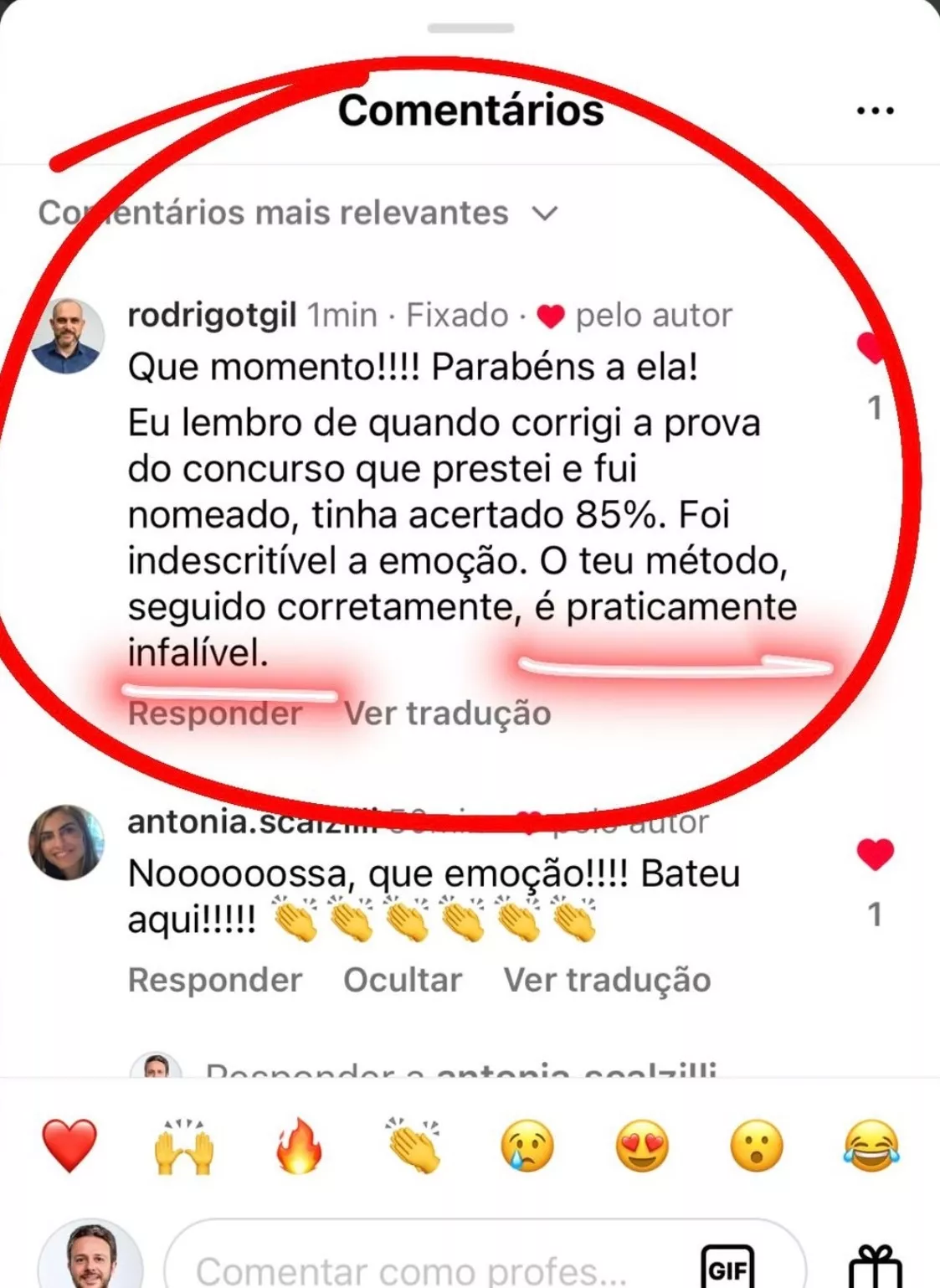View translation of rodrigotgil's comment
Image resolution: width=940 pixels, height=1288 pixels.
(x=447, y=714)
